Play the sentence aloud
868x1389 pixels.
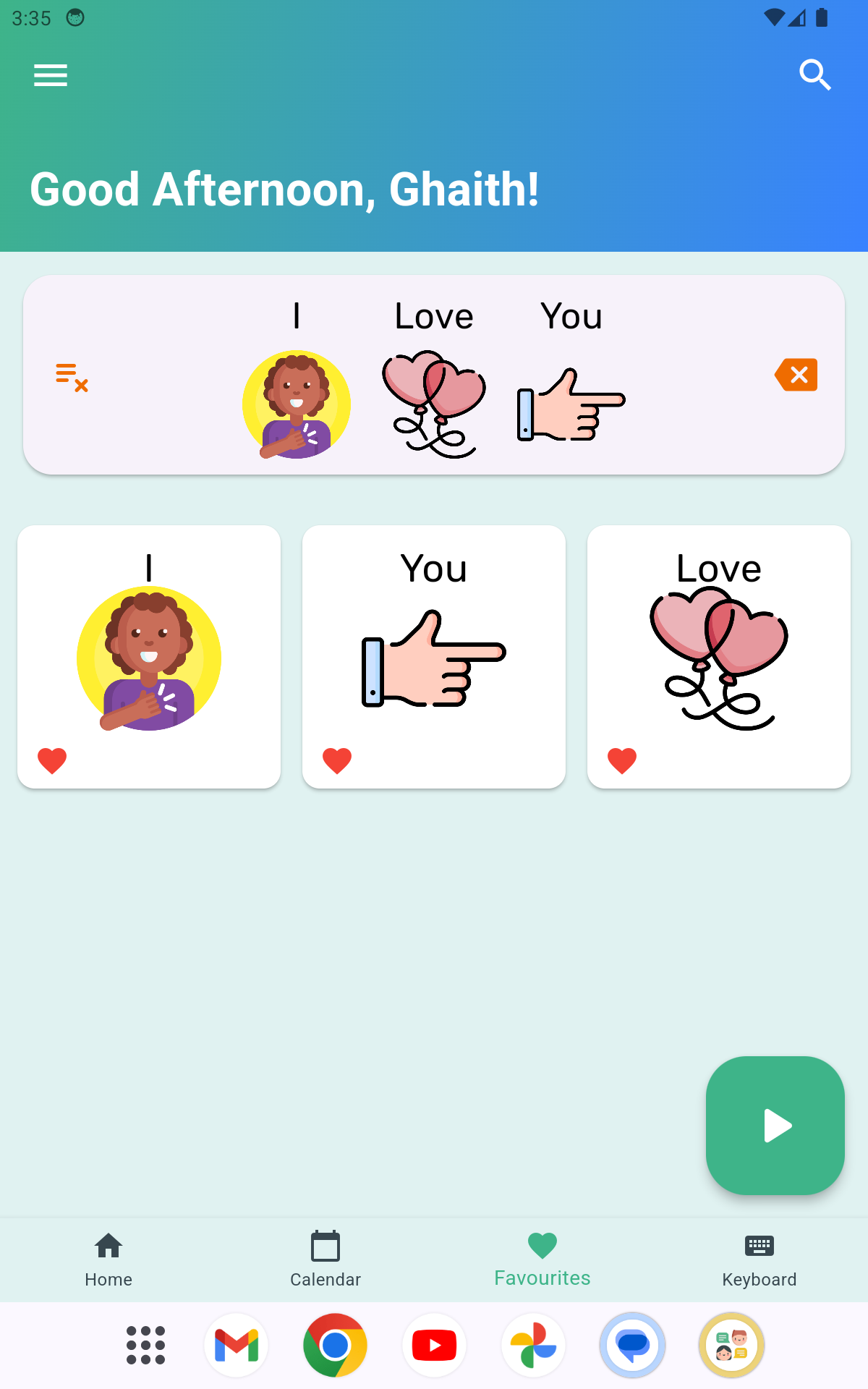pos(775,1126)
